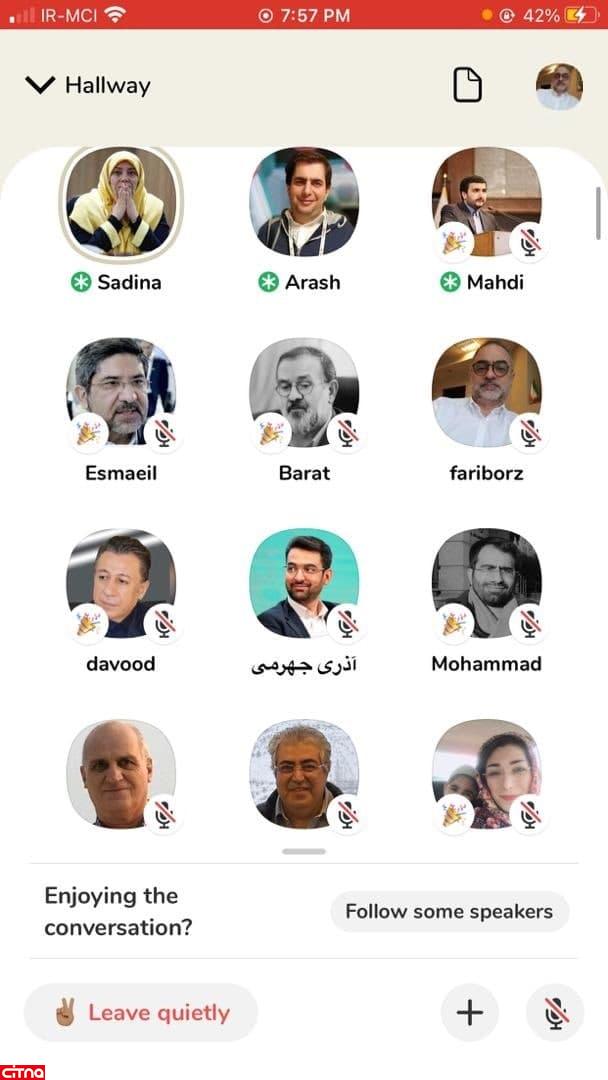Tap Follow some speakers
608x1080 pixels.
(x=449, y=911)
